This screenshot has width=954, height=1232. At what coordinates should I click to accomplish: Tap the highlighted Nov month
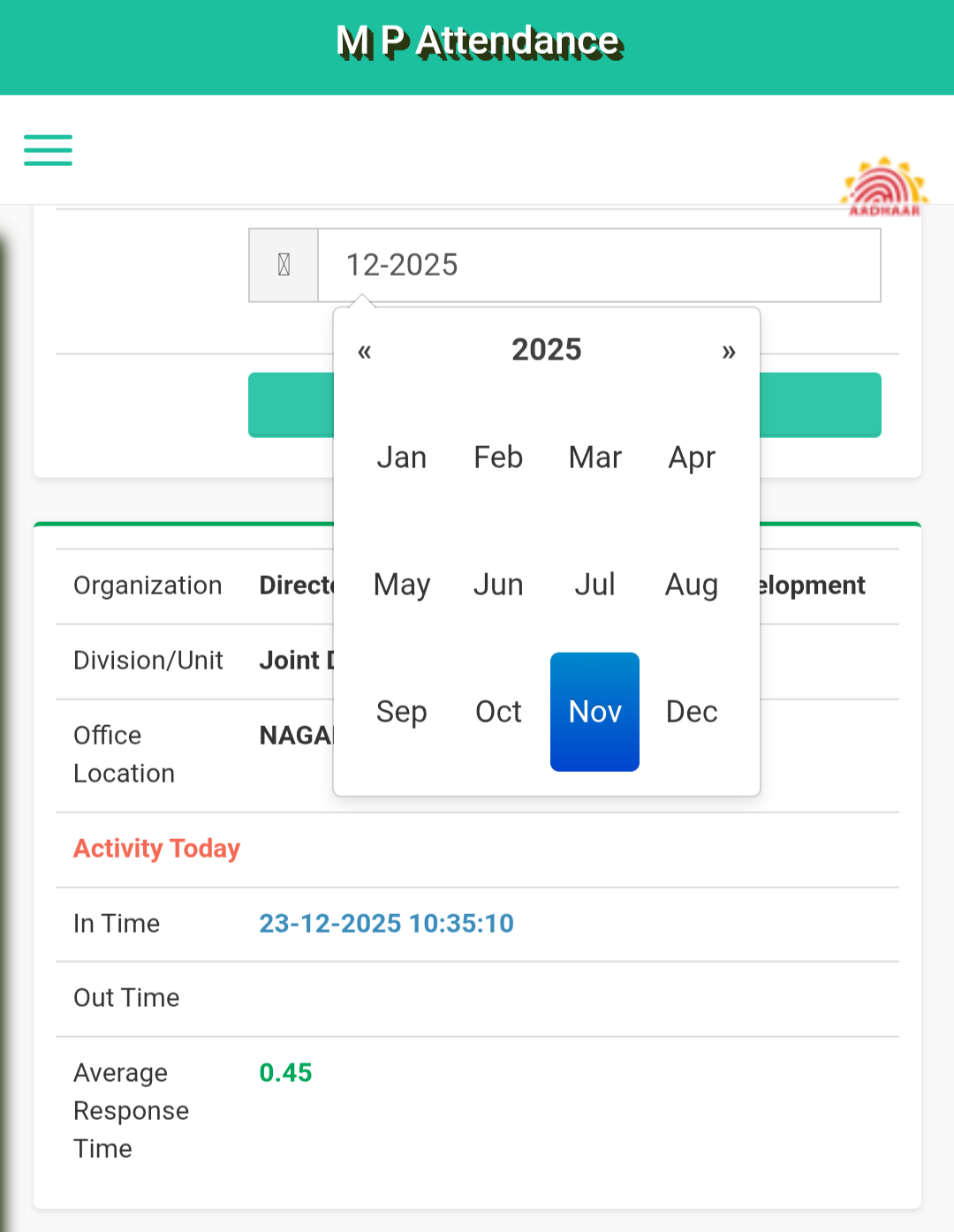tap(595, 712)
